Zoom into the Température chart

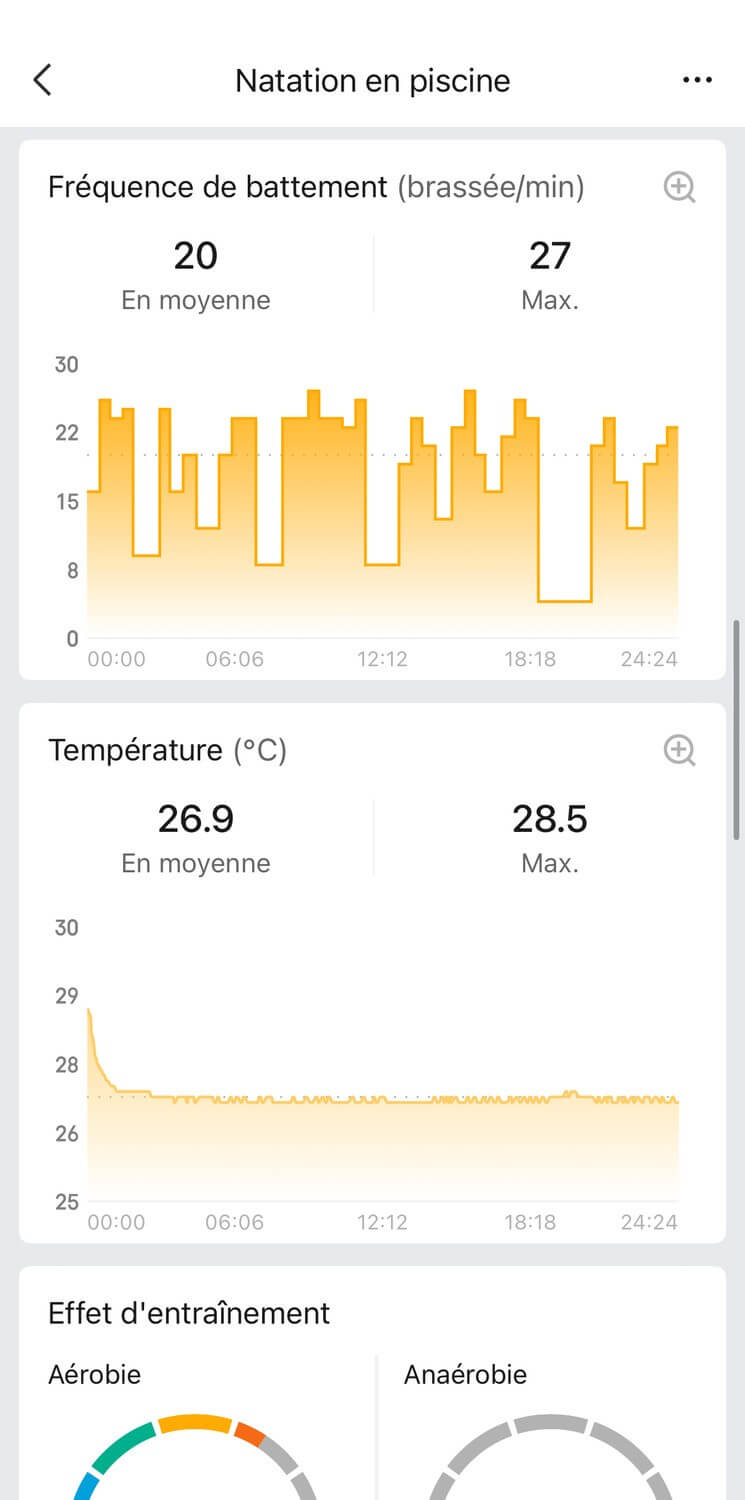click(x=679, y=750)
